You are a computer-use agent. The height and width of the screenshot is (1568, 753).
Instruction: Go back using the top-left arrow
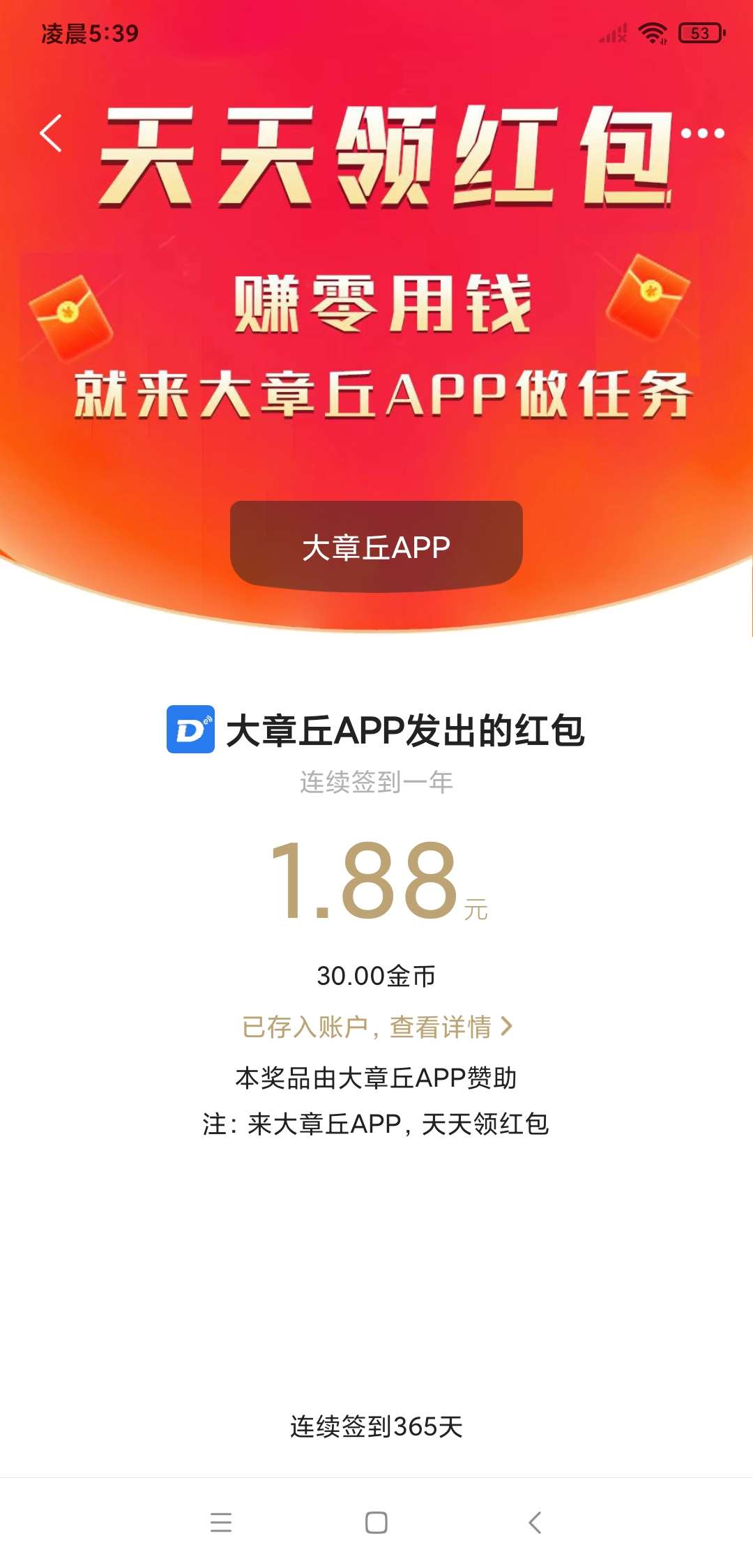tap(51, 133)
